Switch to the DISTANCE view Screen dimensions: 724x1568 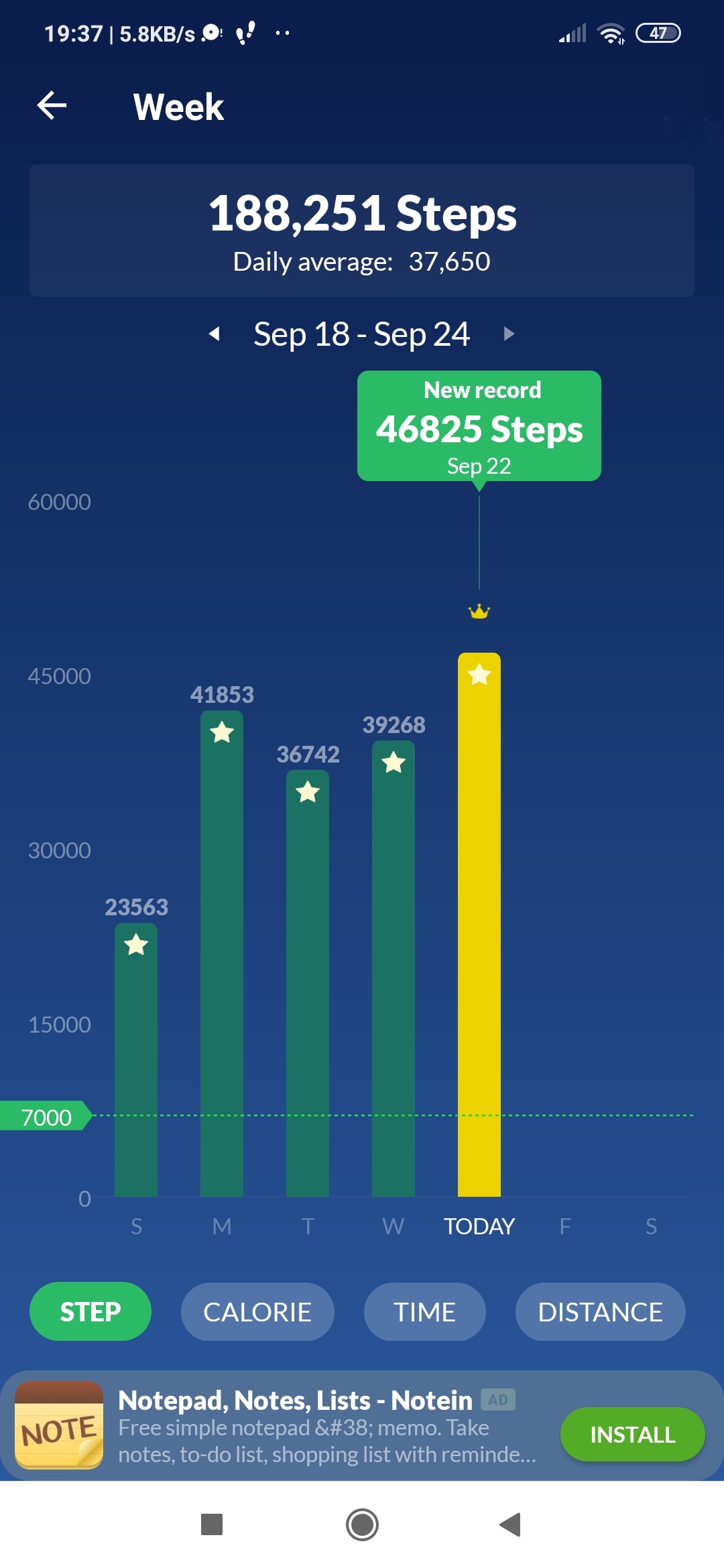pyautogui.click(x=600, y=1311)
